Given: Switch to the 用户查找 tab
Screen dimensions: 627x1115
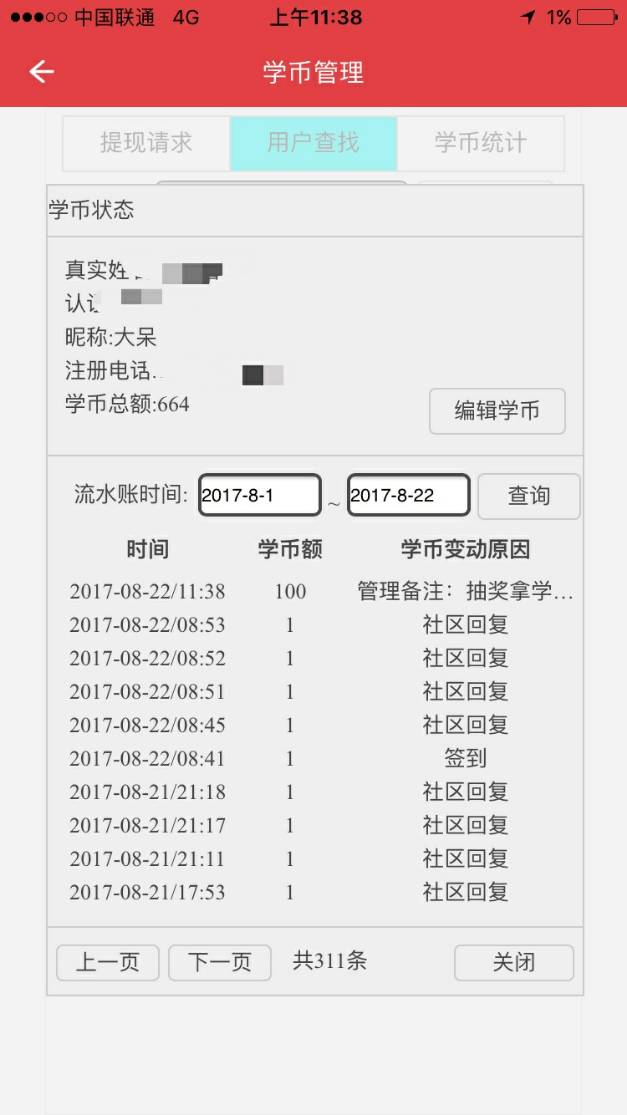Looking at the screenshot, I should coord(313,143).
